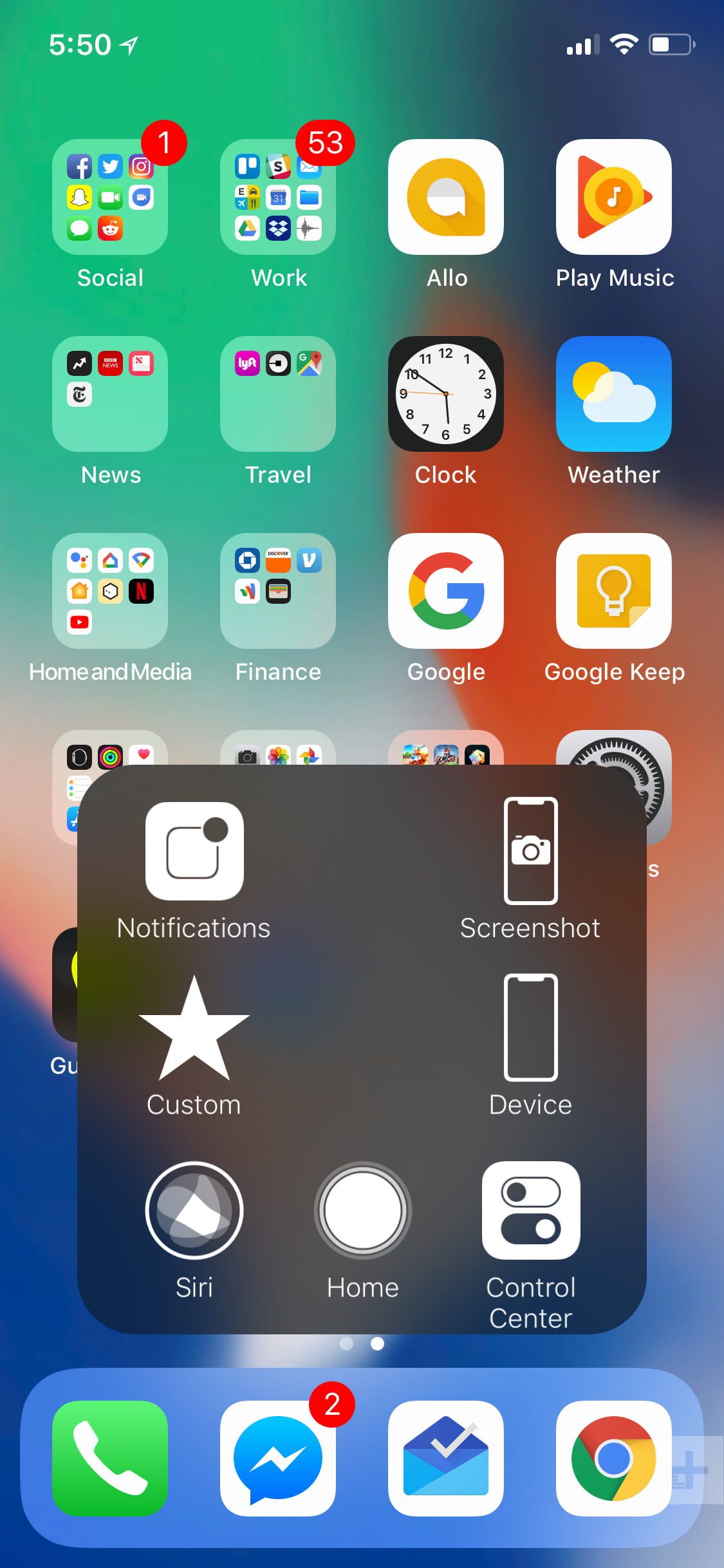The image size is (724, 1568).
Task: Launch Chrome from the dock
Action: point(614,1459)
